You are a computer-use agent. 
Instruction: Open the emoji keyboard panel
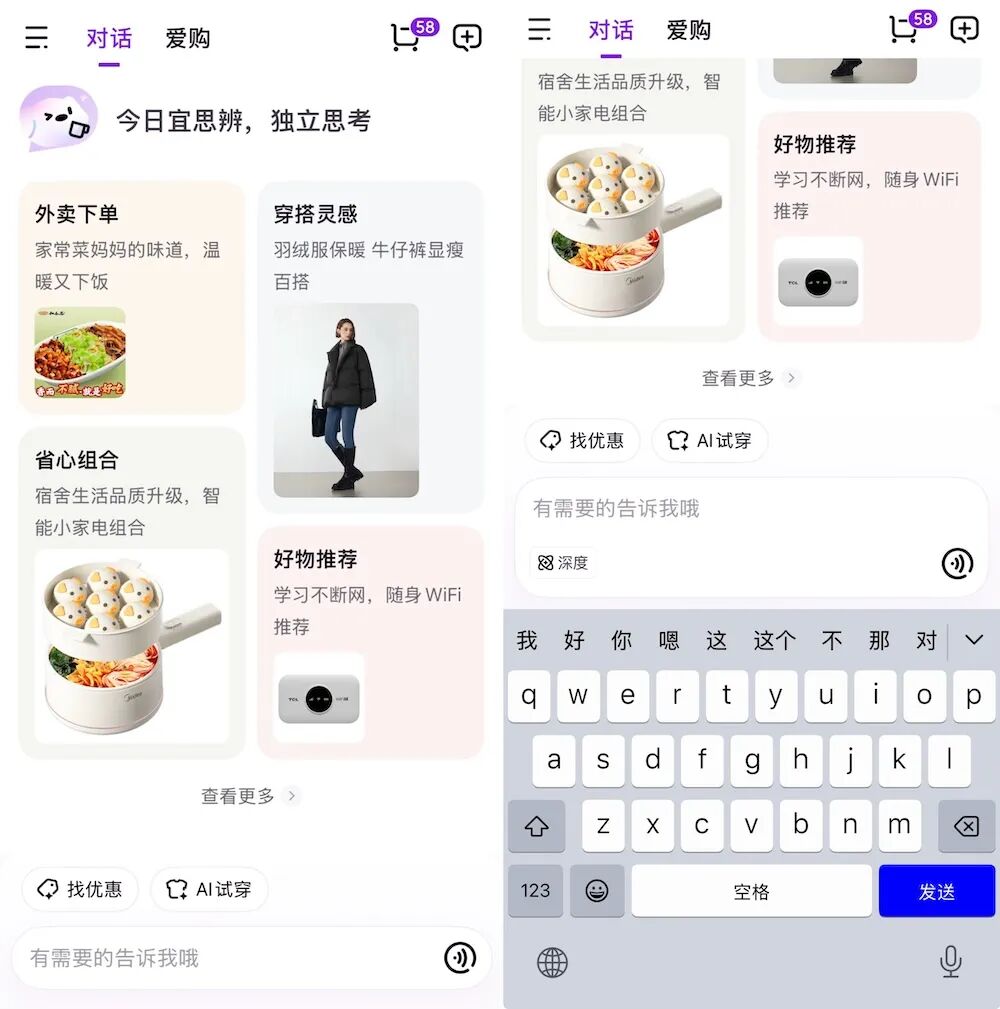[597, 891]
